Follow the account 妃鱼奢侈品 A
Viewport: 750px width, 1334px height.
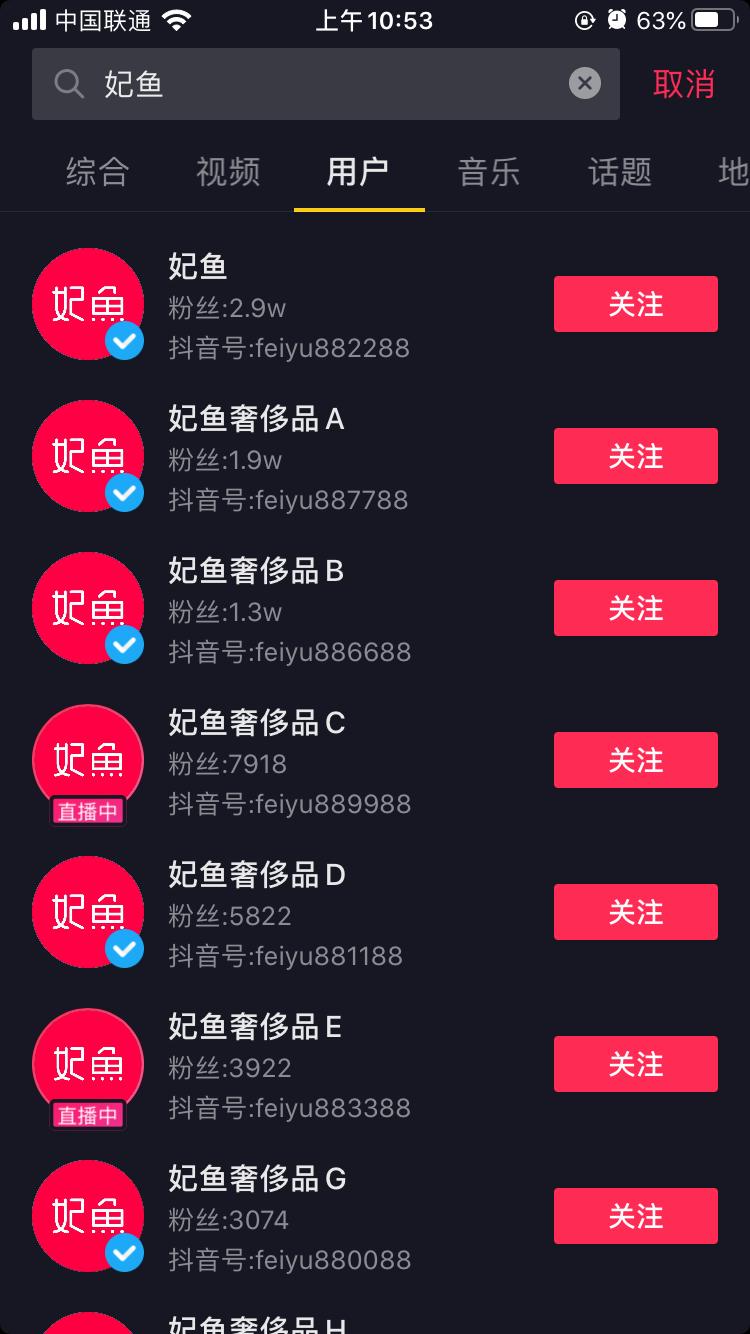pos(635,456)
